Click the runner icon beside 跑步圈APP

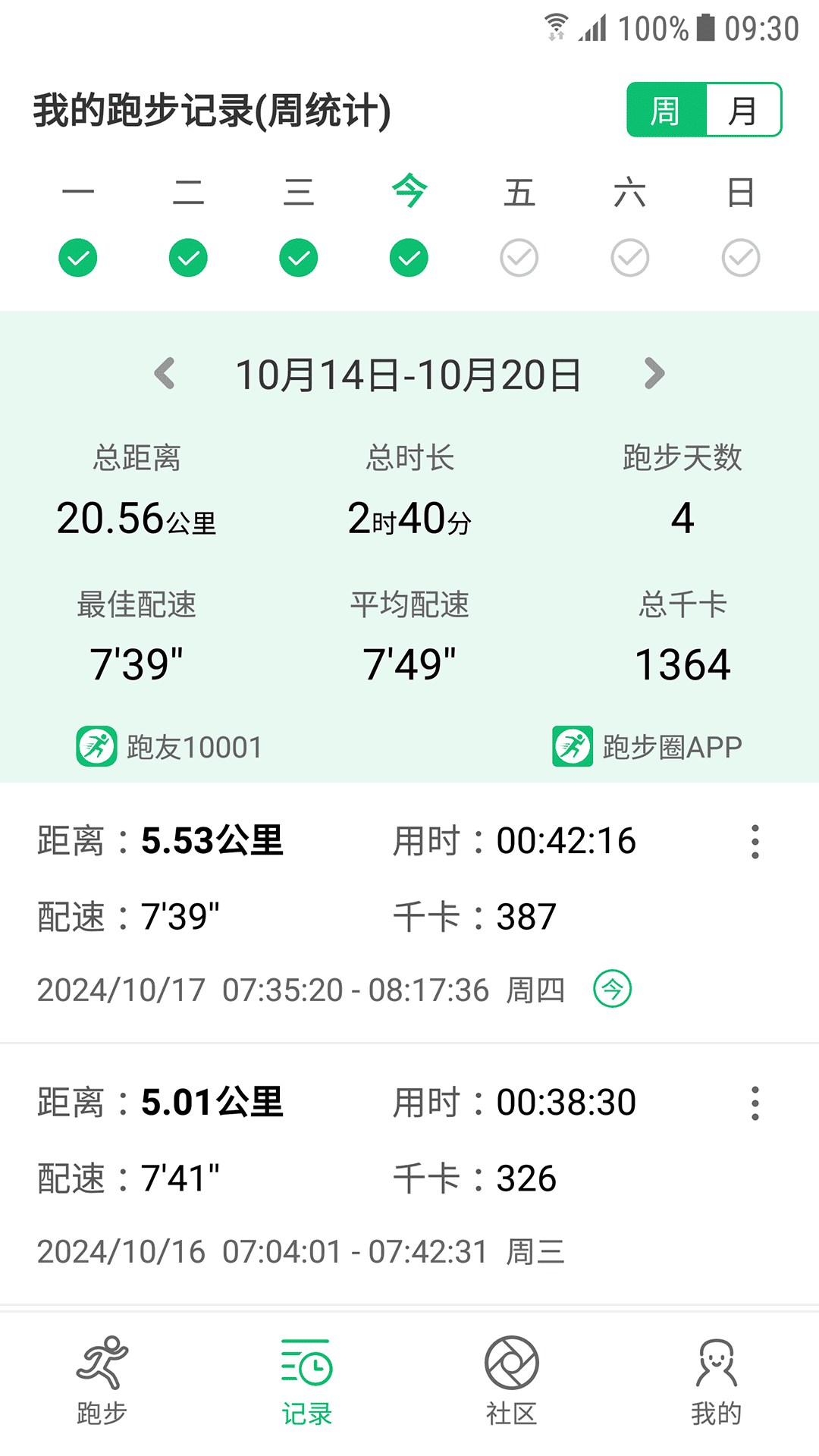click(573, 747)
